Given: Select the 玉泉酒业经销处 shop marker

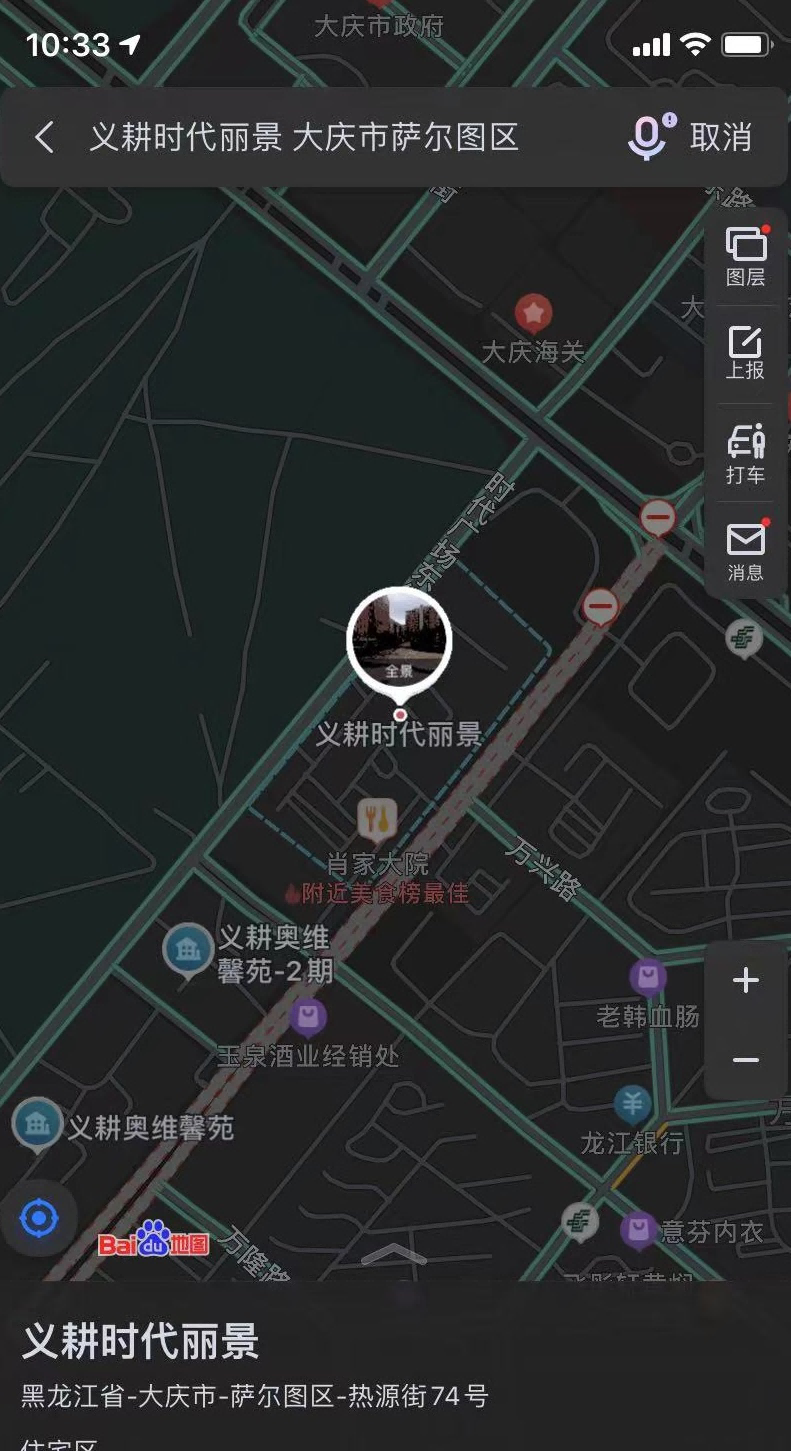Looking at the screenshot, I should coord(308,1018).
